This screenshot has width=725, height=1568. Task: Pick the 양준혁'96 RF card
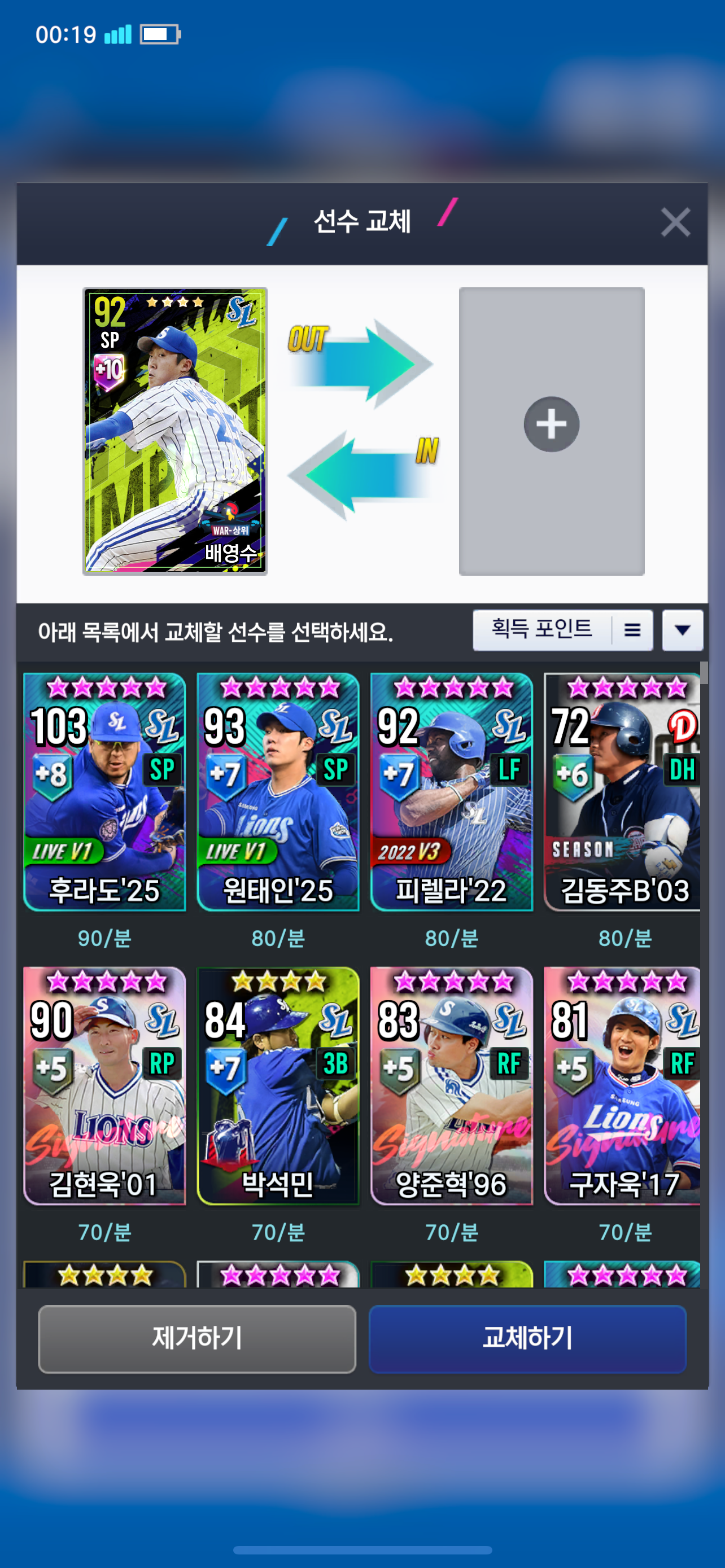[x=452, y=1086]
